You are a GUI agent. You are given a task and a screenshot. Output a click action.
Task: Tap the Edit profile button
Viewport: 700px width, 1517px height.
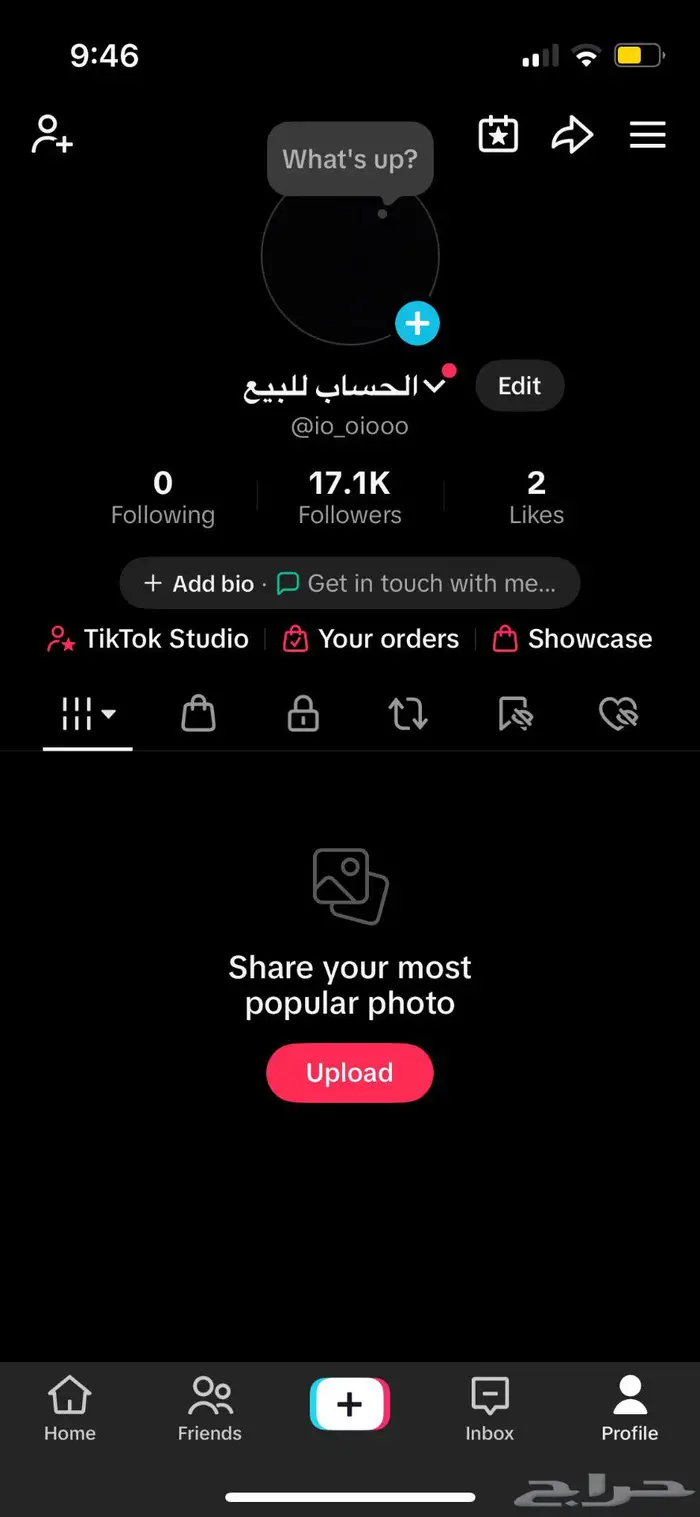519,386
